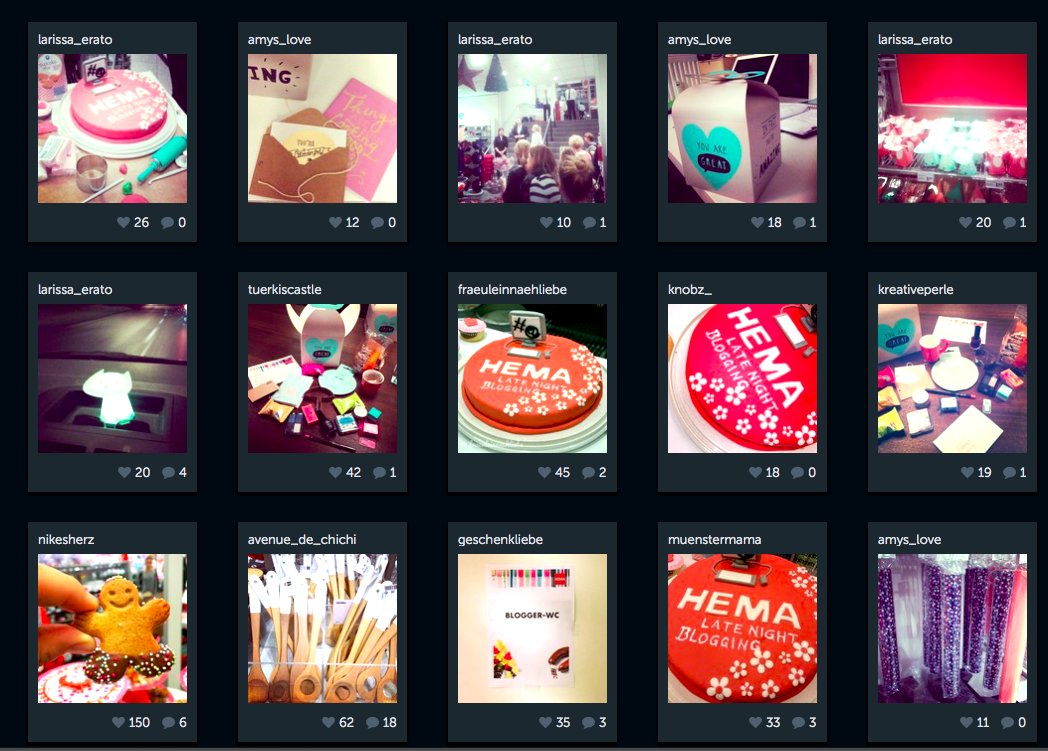The height and width of the screenshot is (751, 1048).
Task: Open geschenkliebe's Blogger-WC photo
Action: pyautogui.click(x=532, y=628)
